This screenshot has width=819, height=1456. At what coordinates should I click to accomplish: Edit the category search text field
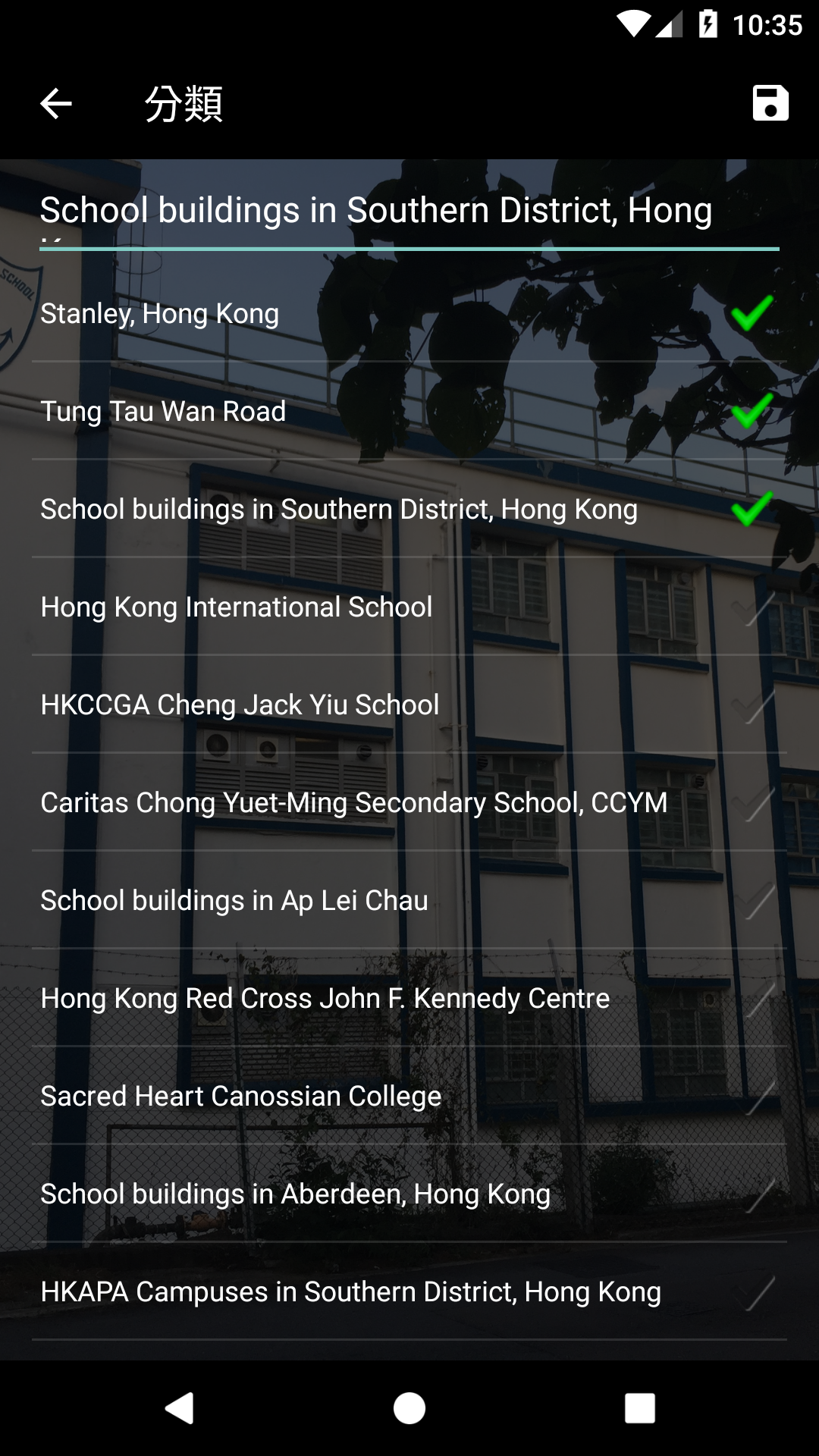coord(409,212)
